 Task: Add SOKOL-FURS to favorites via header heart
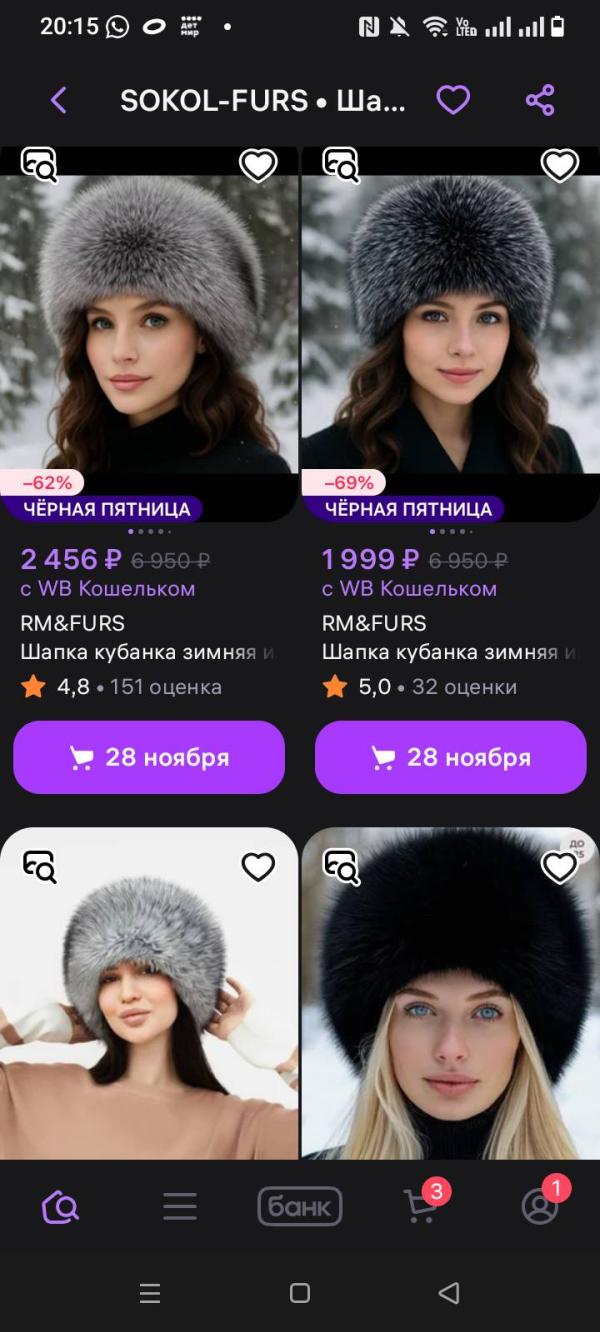click(453, 100)
